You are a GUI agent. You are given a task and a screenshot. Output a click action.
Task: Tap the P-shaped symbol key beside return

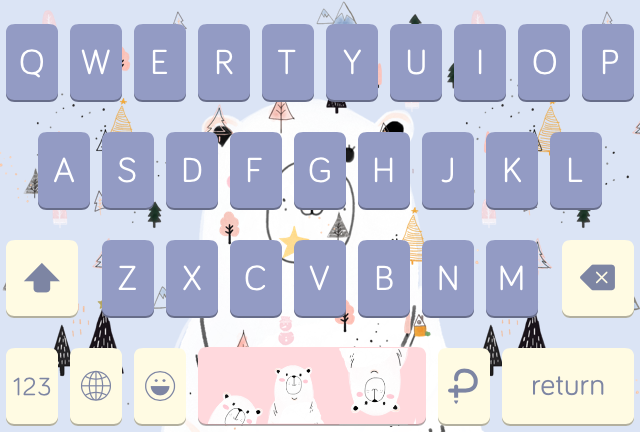pyautogui.click(x=464, y=386)
